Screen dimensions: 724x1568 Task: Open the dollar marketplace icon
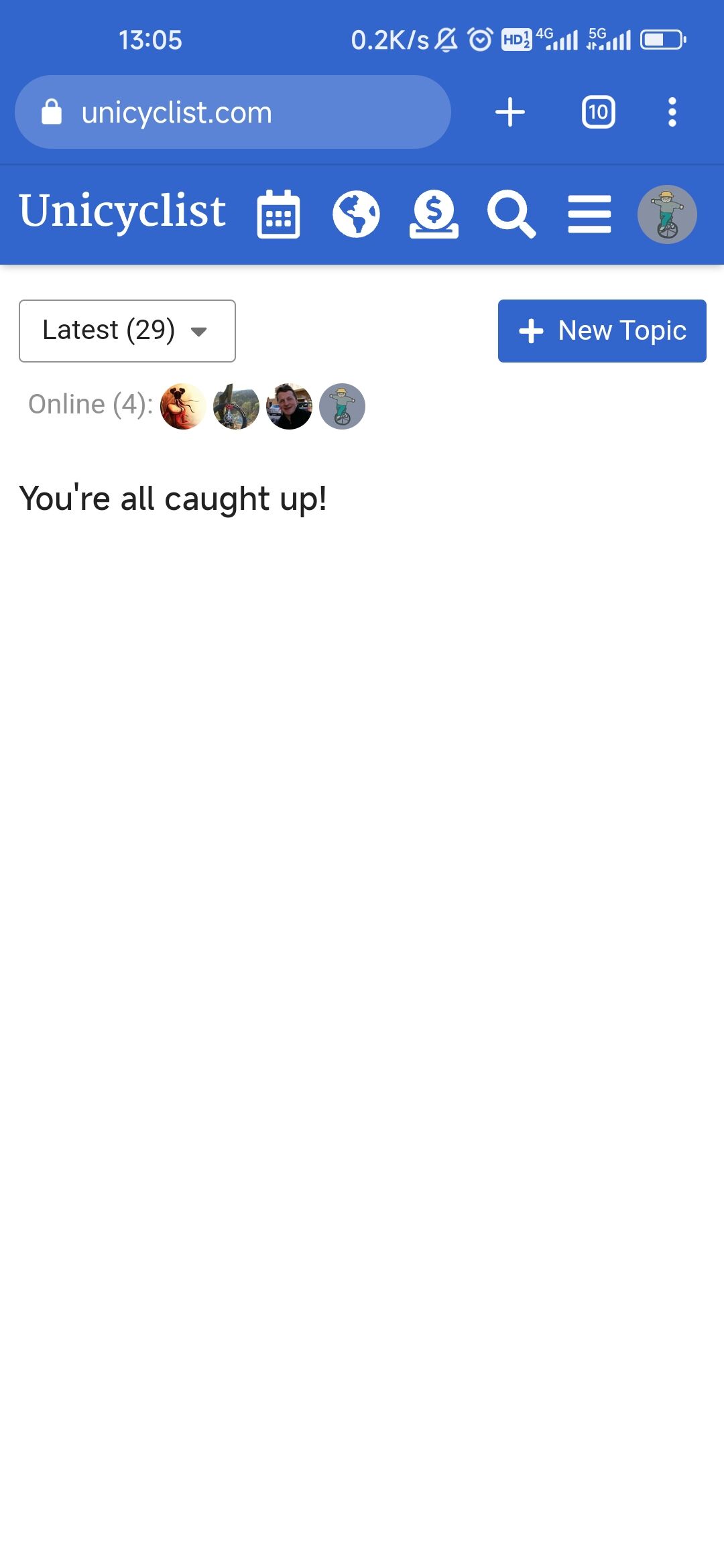click(434, 214)
